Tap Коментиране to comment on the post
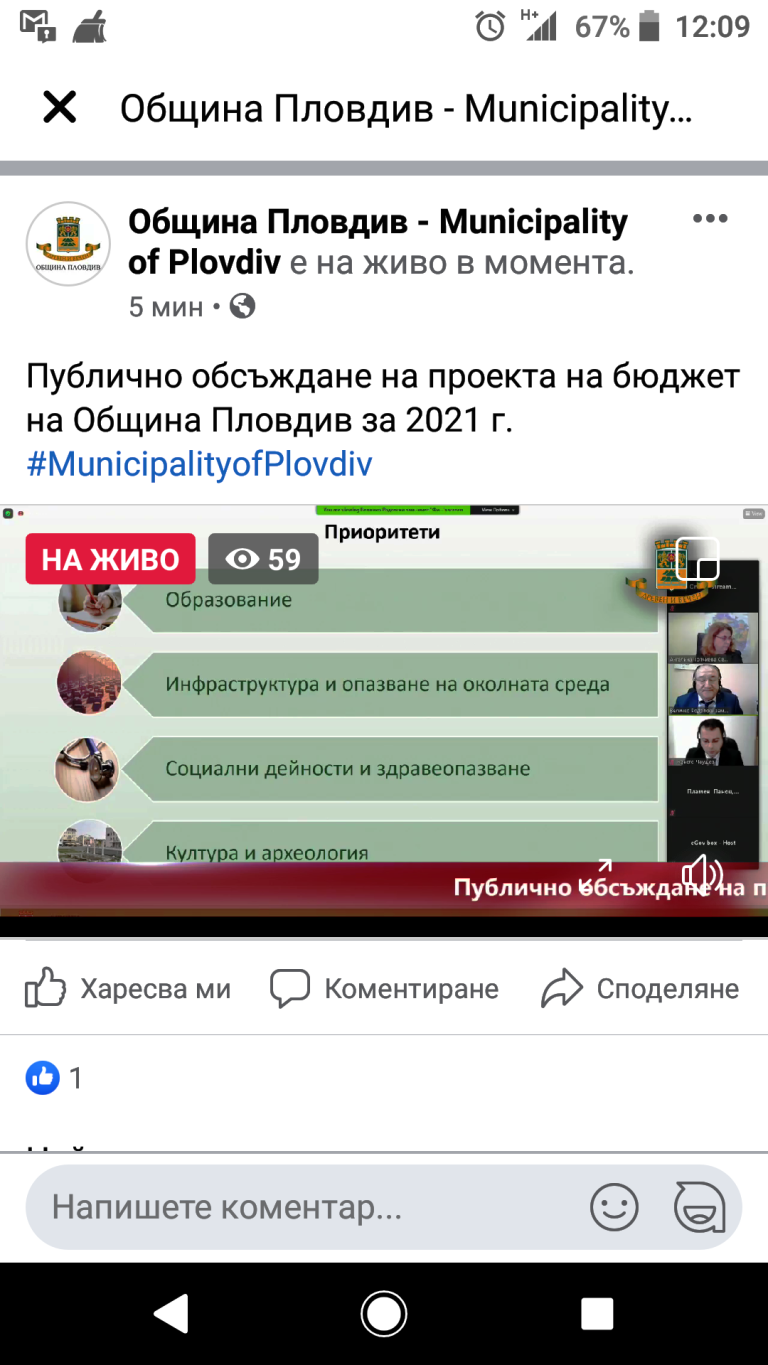Viewport: 768px width, 1365px height. (x=384, y=989)
